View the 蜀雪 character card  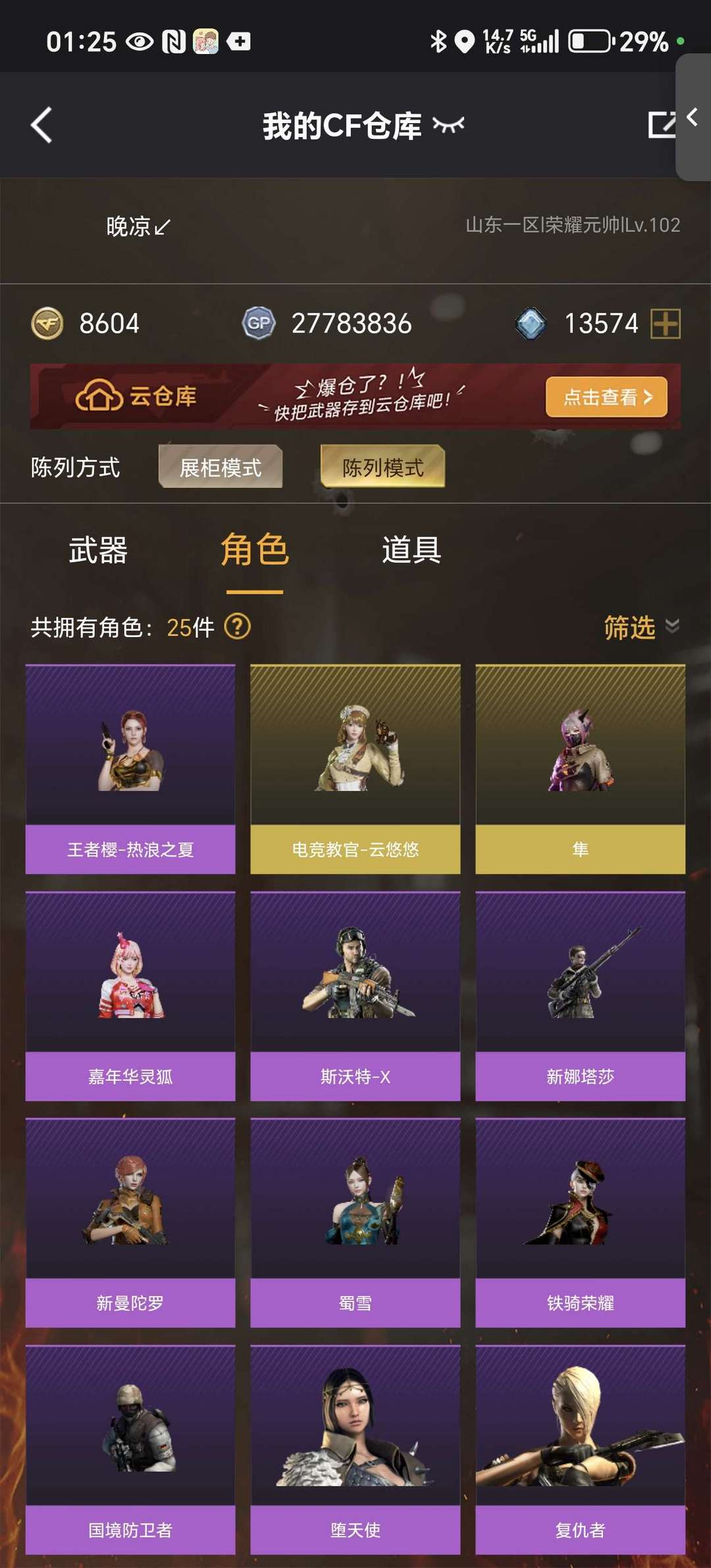355,1222
